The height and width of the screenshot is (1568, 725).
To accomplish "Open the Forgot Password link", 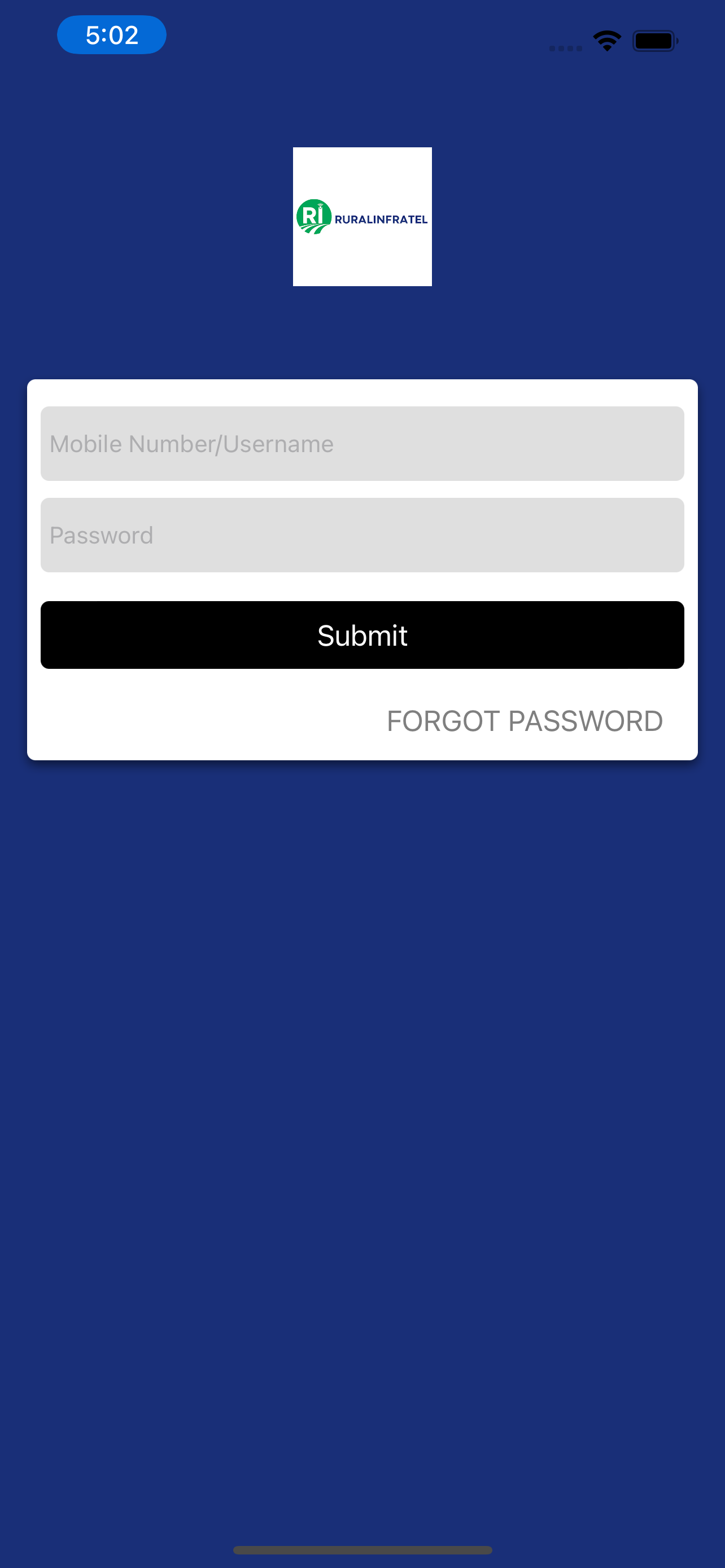I will pos(524,721).
